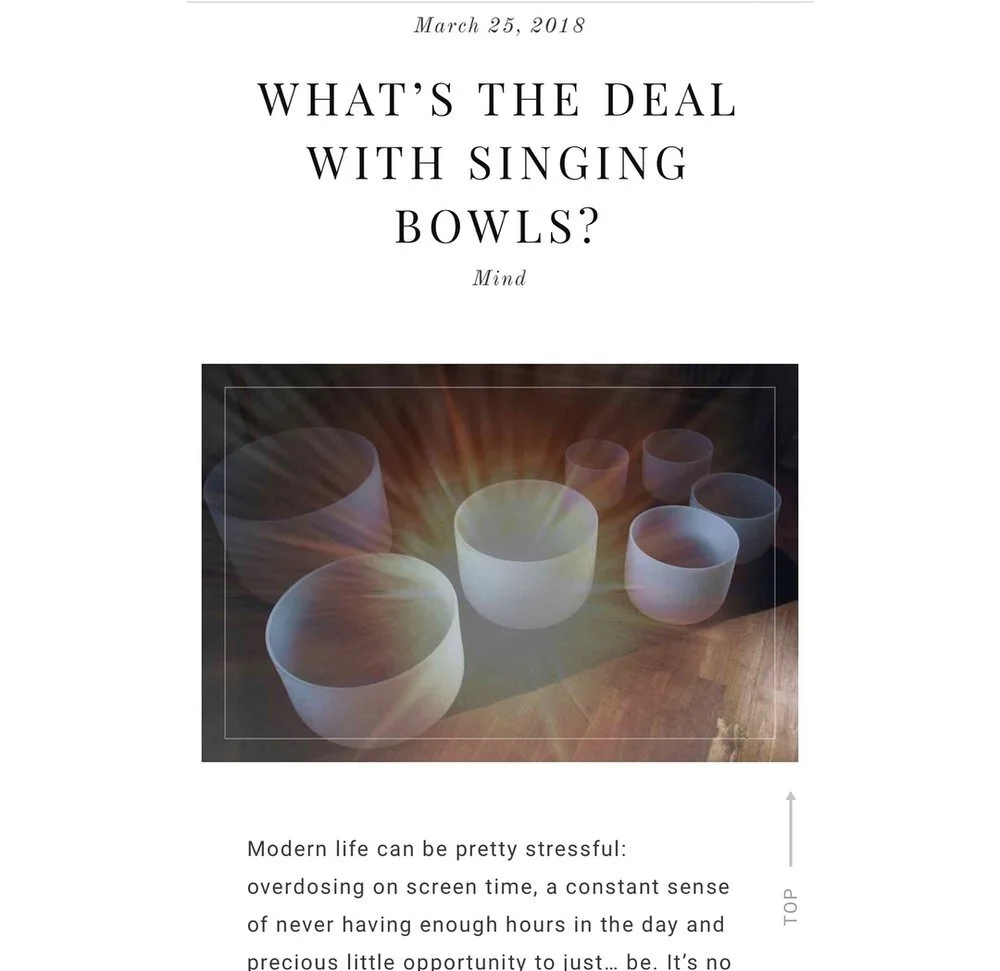Open the singing bowls featured image
Screen dimensions: 1000x971
(x=499, y=562)
